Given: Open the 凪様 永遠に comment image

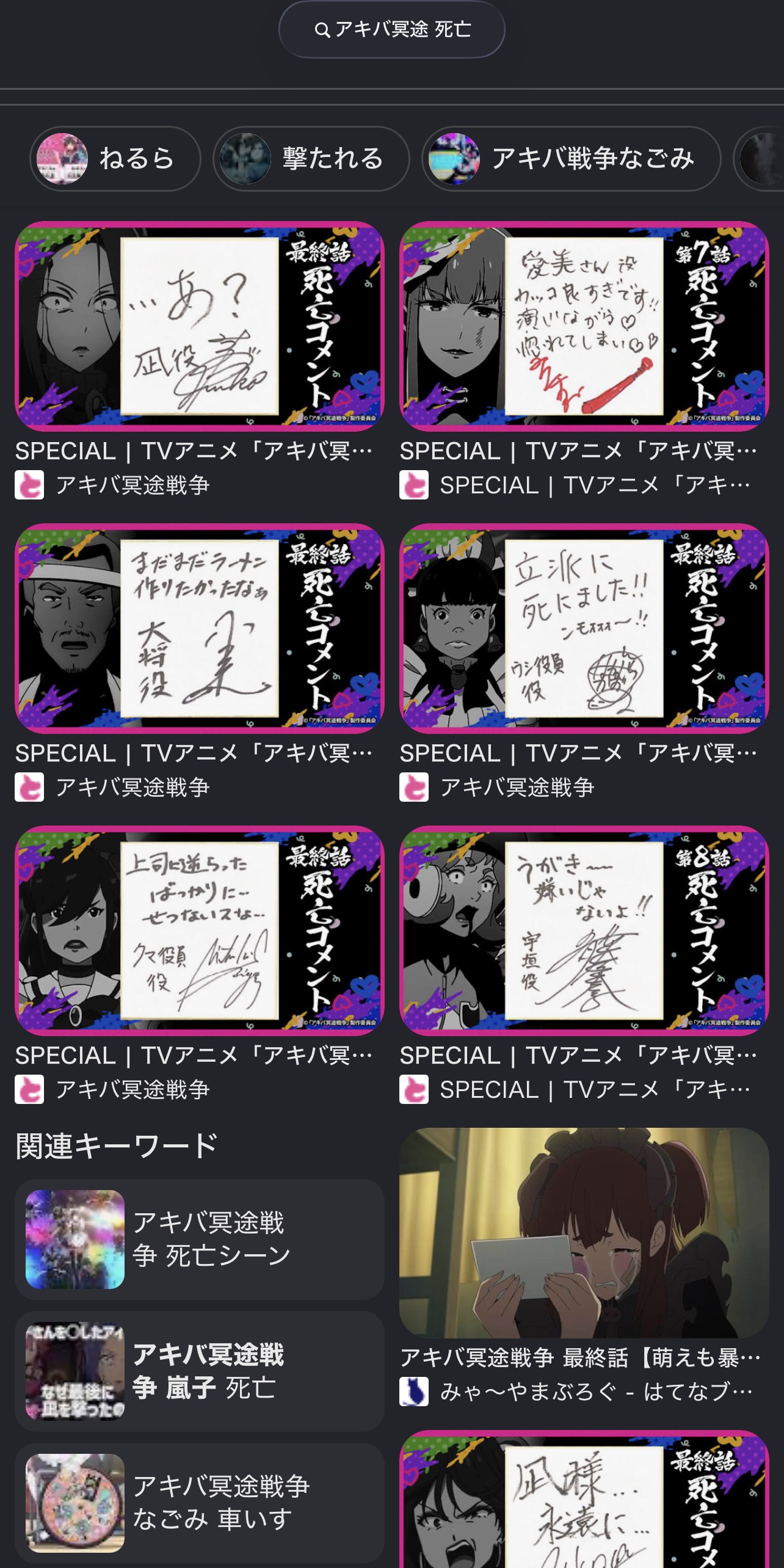Looking at the screenshot, I should [584, 1502].
